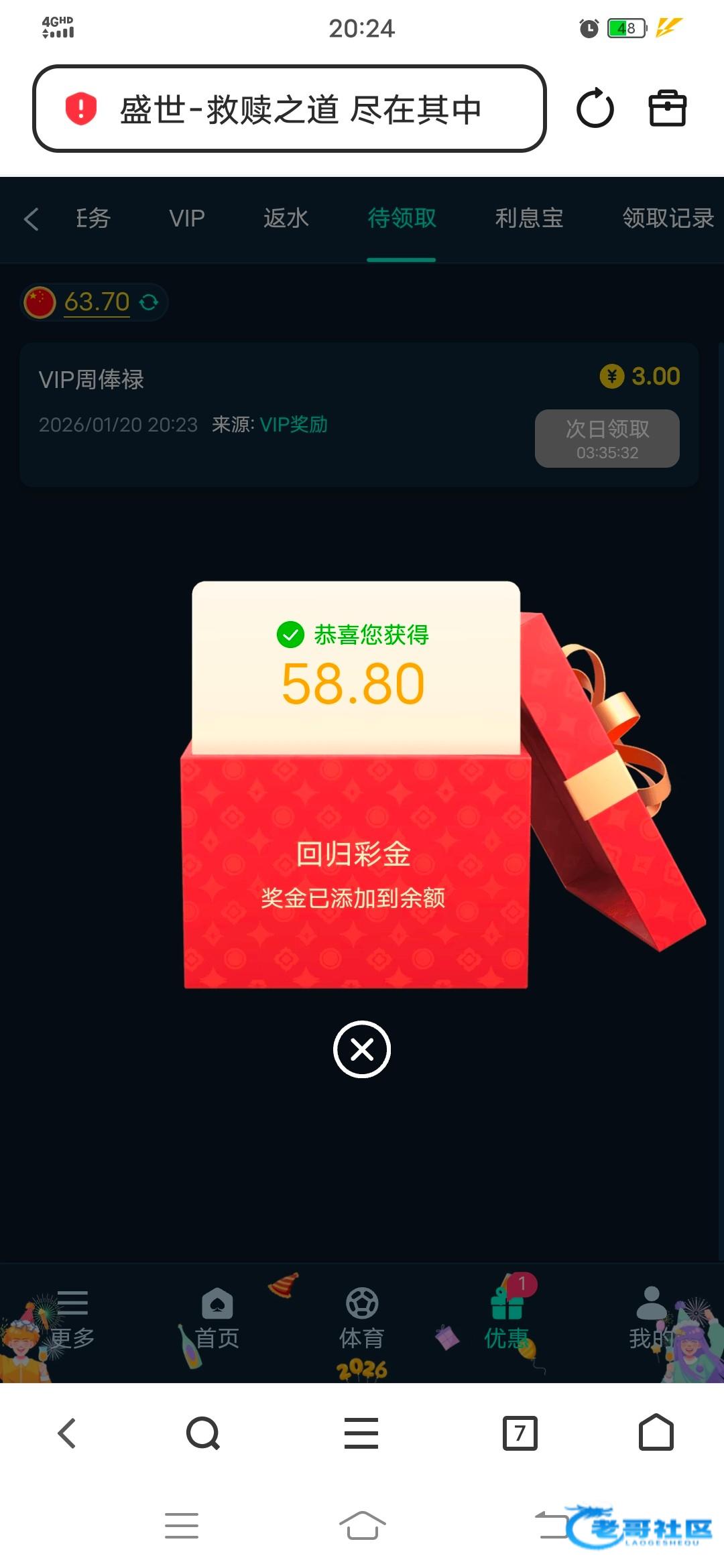View the 7 open browser tabs
724x1568 pixels.
tap(520, 1433)
